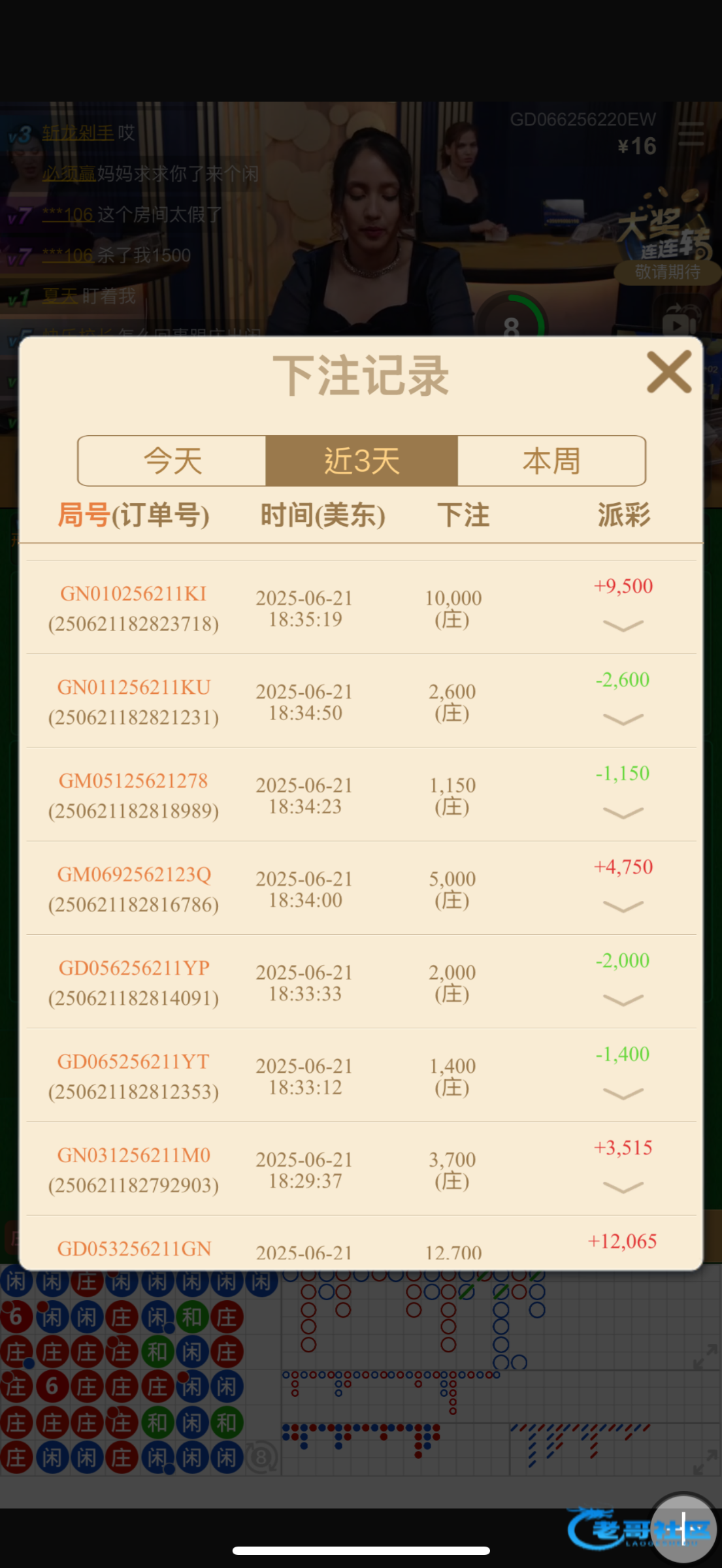Image resolution: width=722 pixels, height=1568 pixels.
Task: Switch to the 本周 tab
Action: 551,461
